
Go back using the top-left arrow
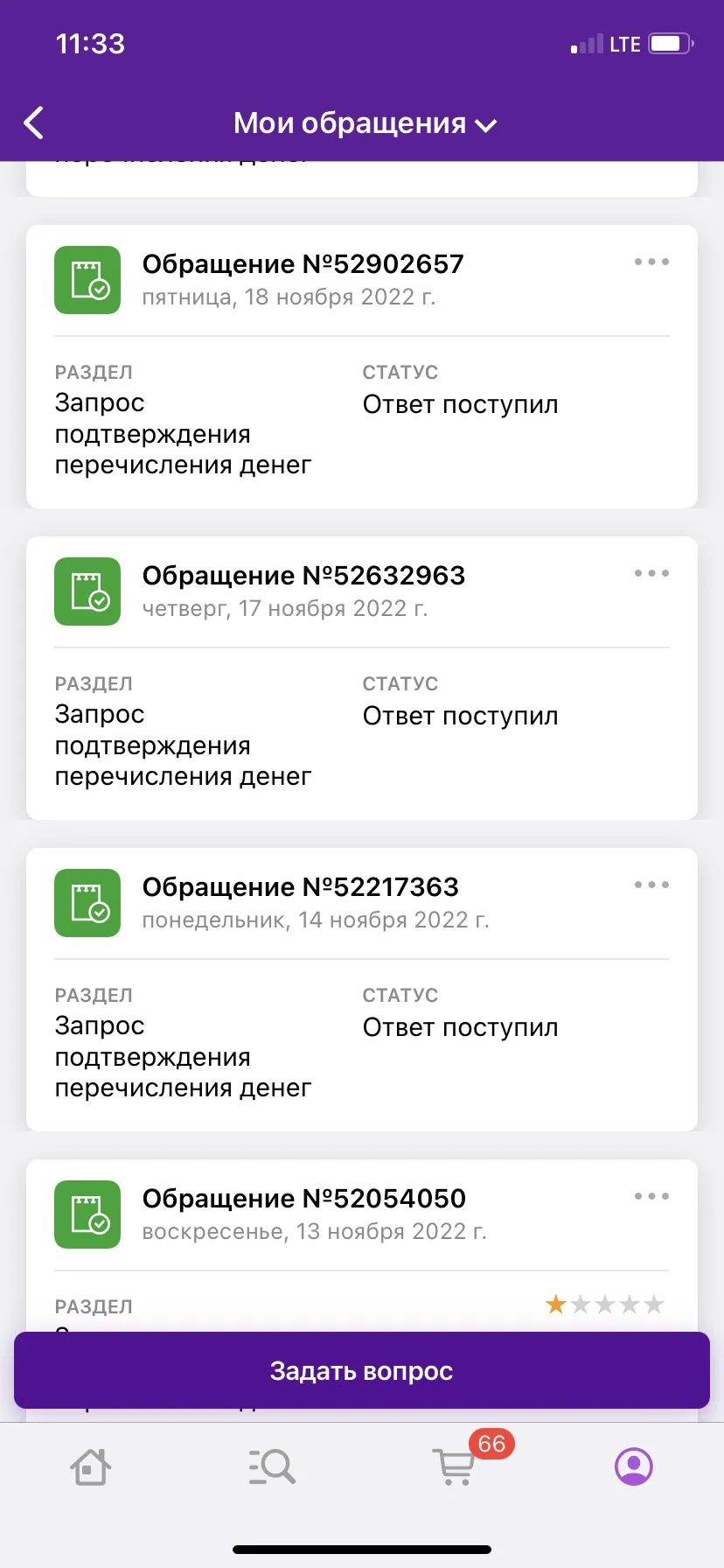(34, 123)
